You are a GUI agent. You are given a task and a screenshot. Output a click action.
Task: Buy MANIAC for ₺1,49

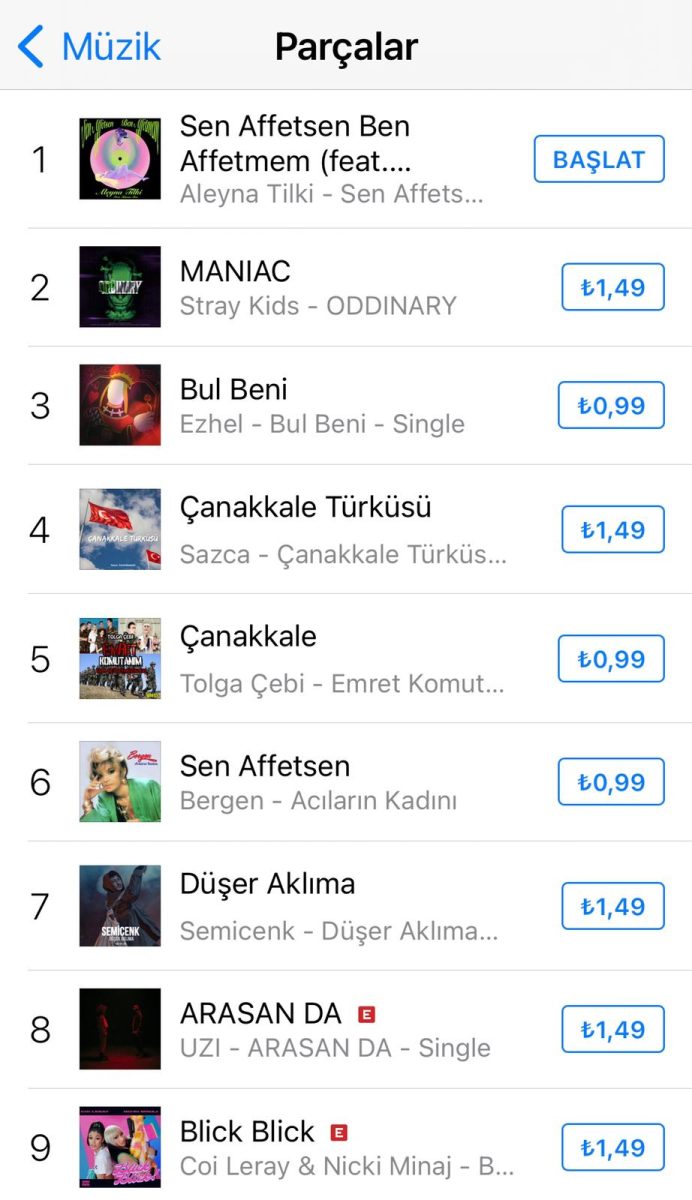[x=612, y=288]
